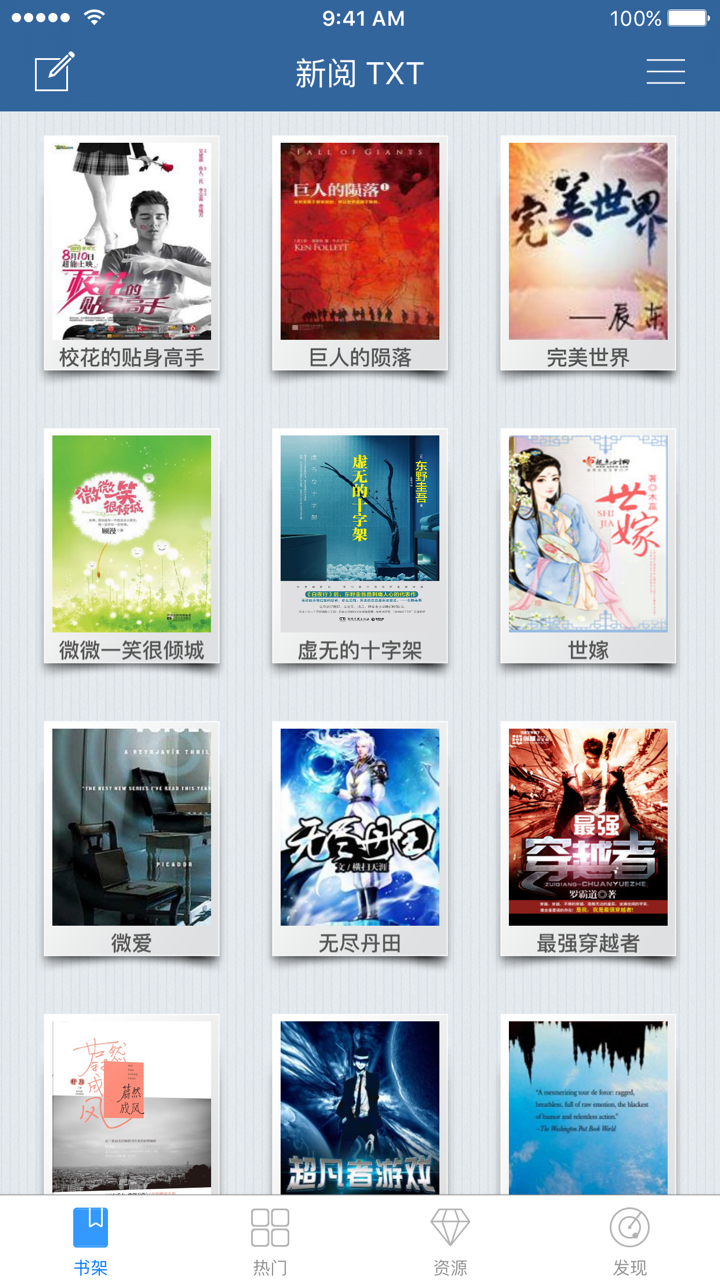Image resolution: width=720 pixels, height=1280 pixels.
Task: Open the 无尽丹田 book cover
Action: (x=359, y=826)
